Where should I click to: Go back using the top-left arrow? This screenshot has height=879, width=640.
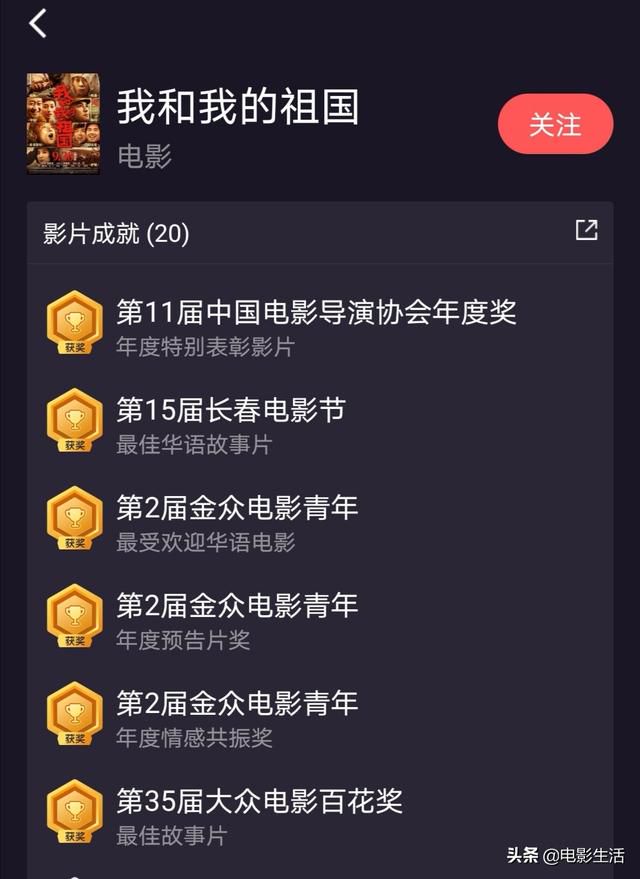(x=38, y=23)
